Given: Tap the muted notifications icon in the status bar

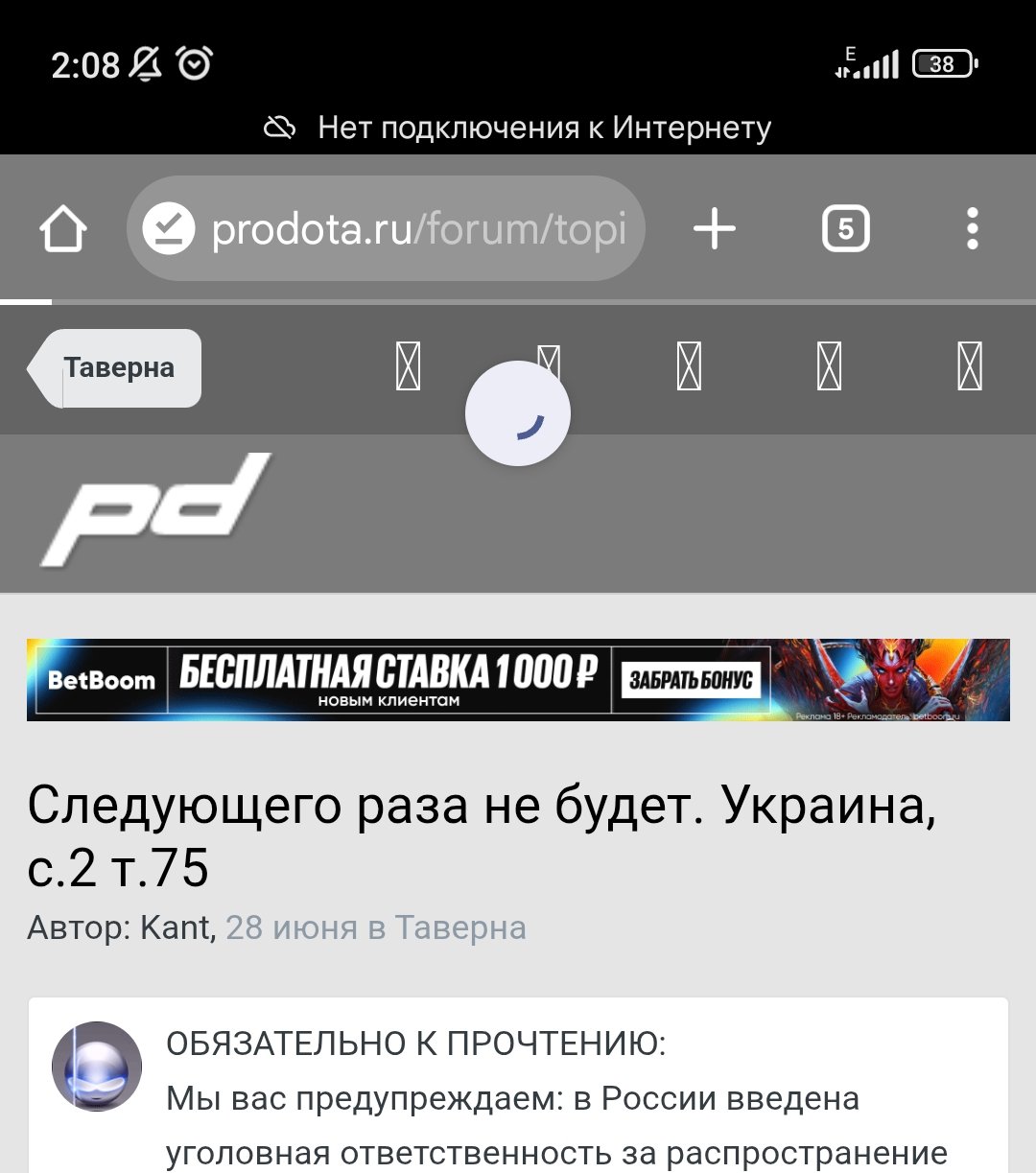Looking at the screenshot, I should point(144,63).
